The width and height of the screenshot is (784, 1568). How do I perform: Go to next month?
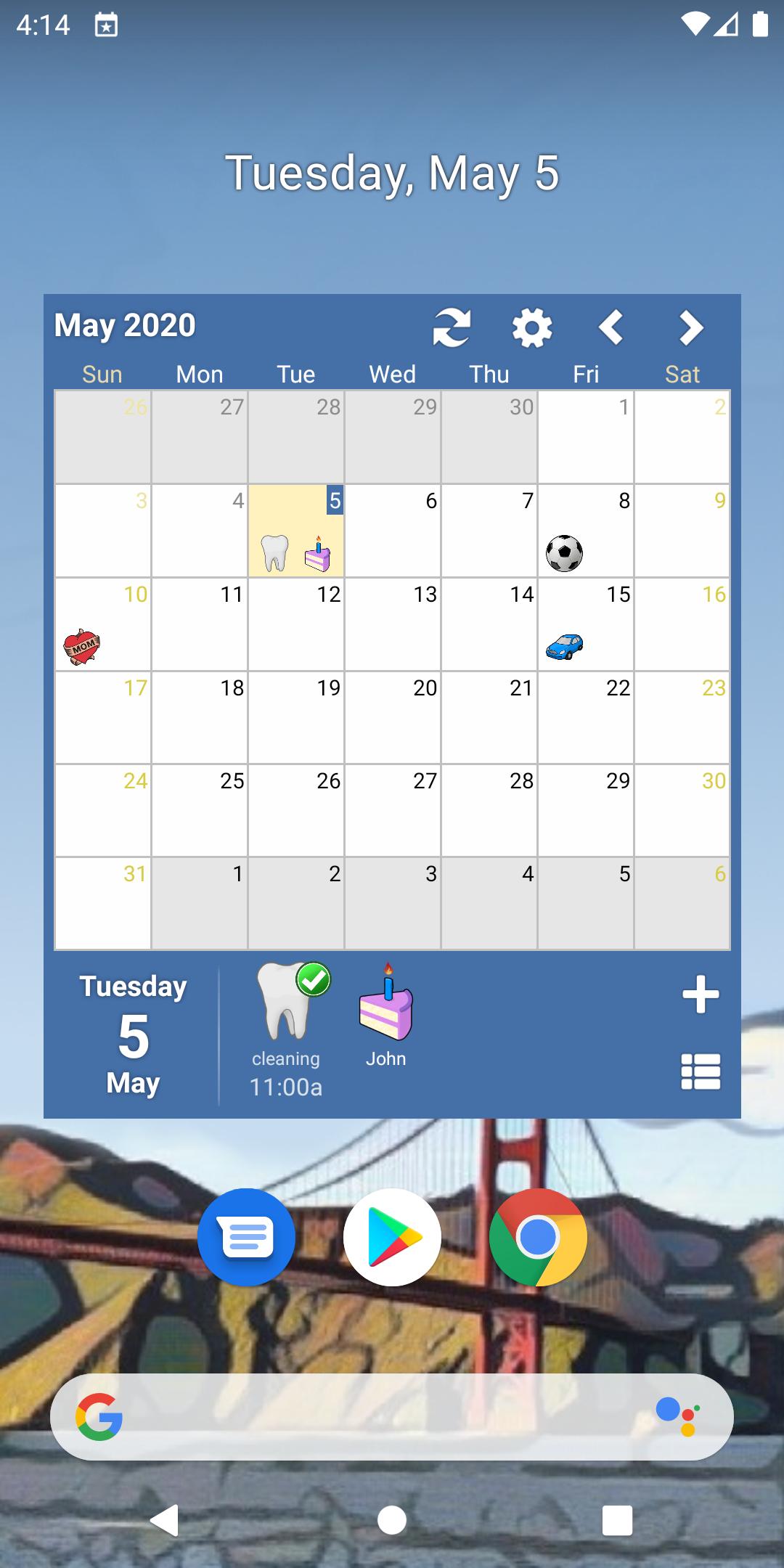tap(690, 327)
